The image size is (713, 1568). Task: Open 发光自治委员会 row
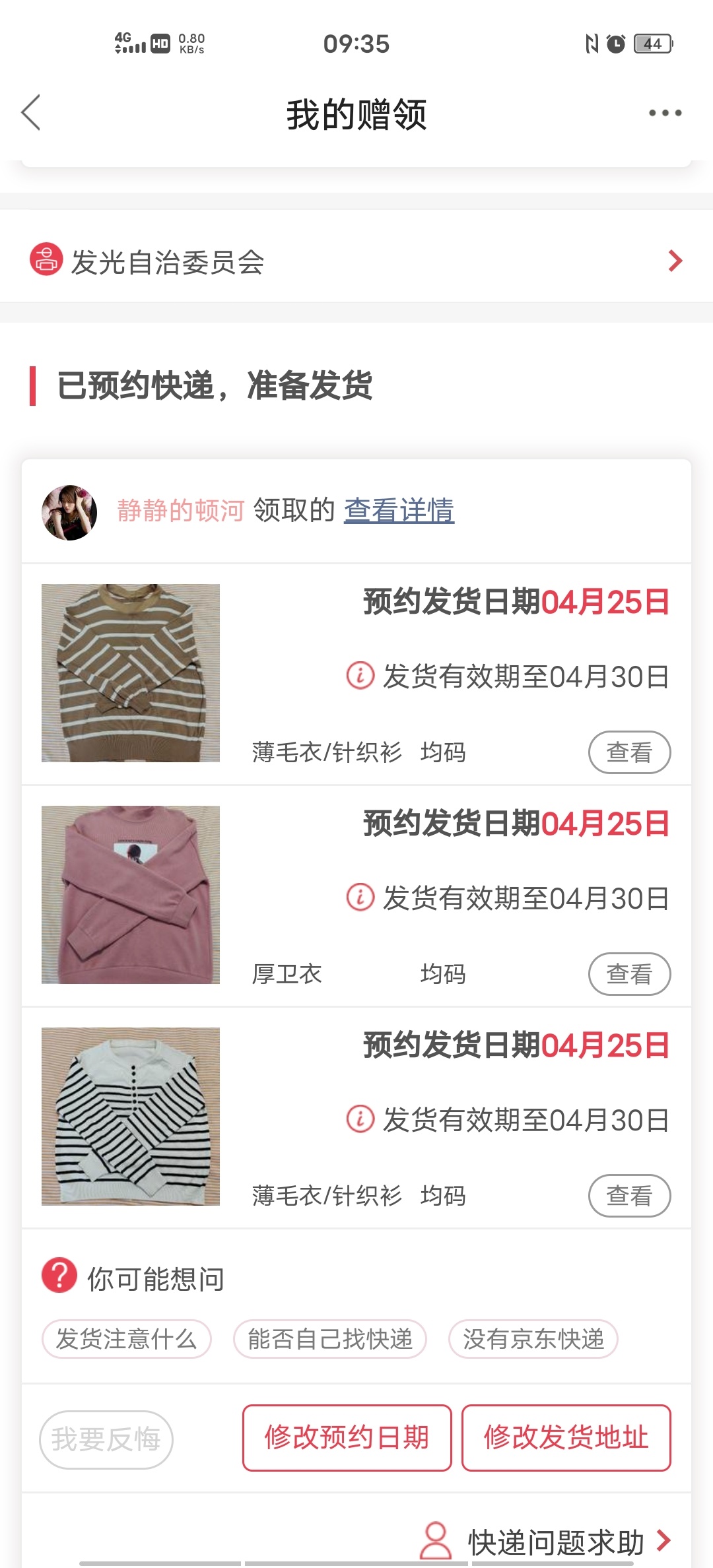coord(356,261)
